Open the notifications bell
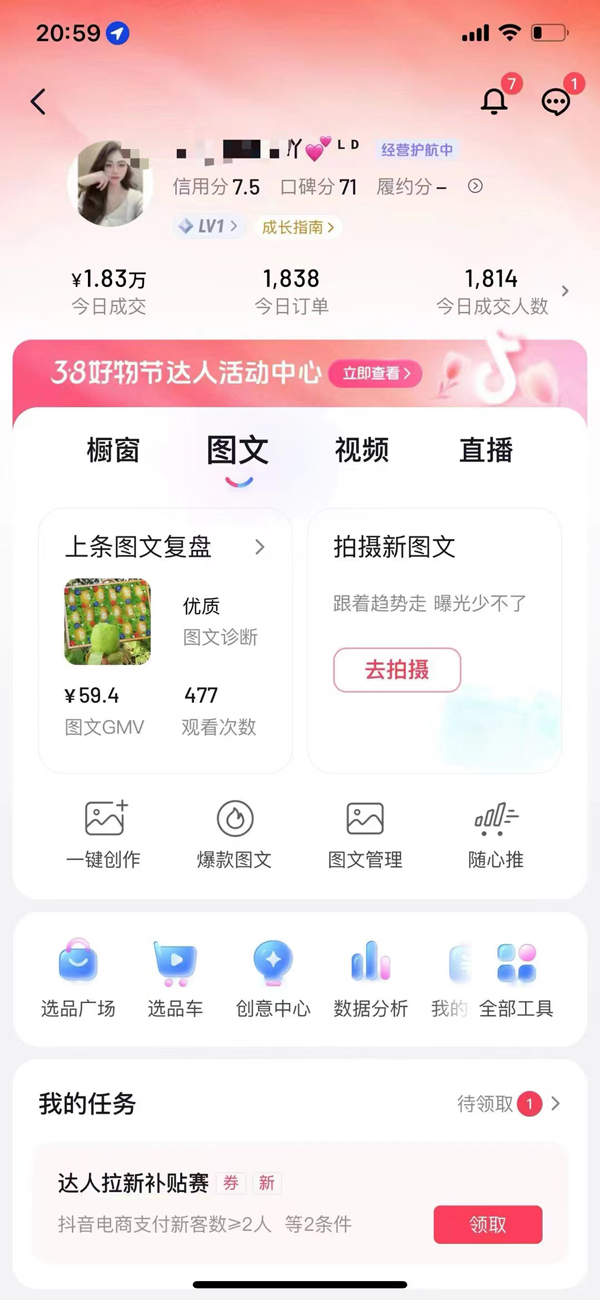 pyautogui.click(x=495, y=101)
